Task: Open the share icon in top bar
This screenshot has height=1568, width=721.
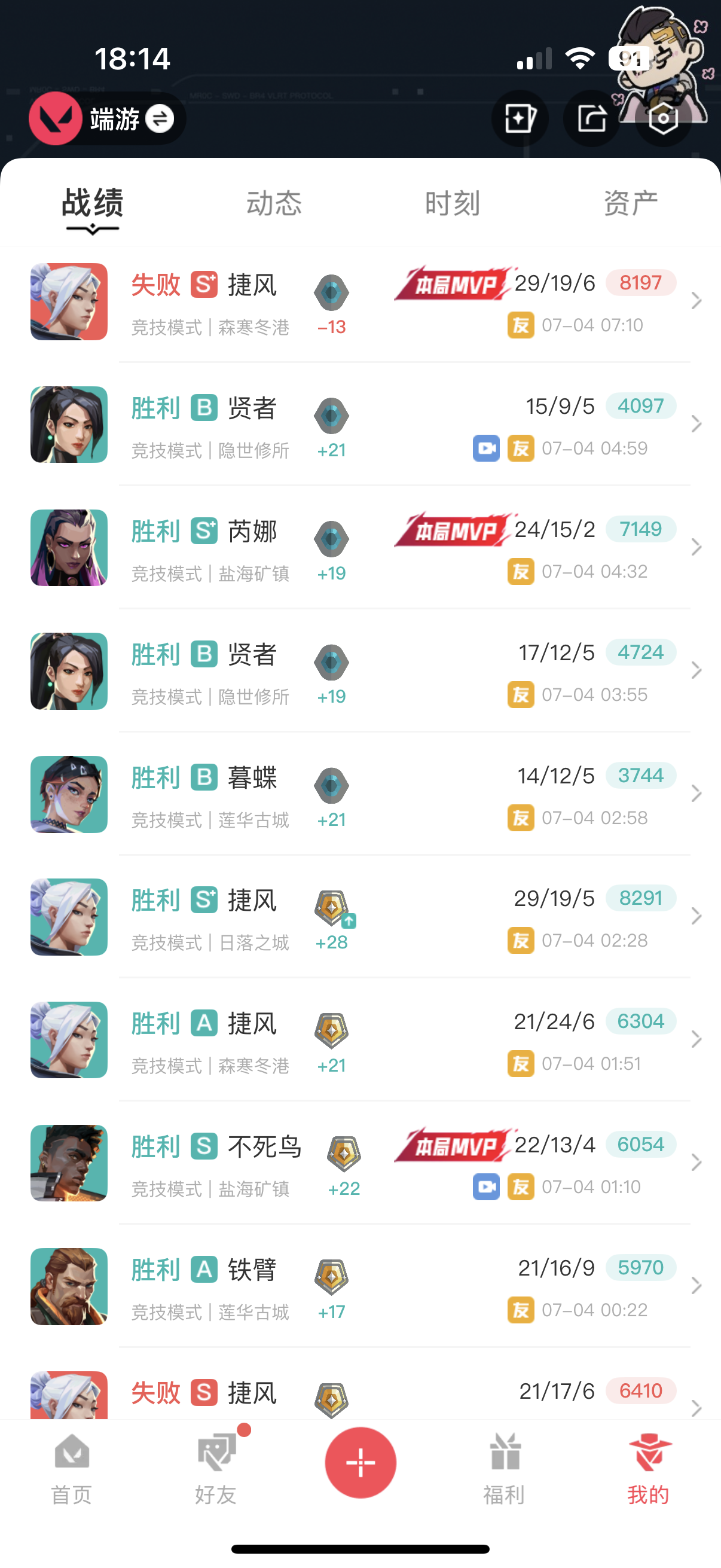Action: pos(591,118)
